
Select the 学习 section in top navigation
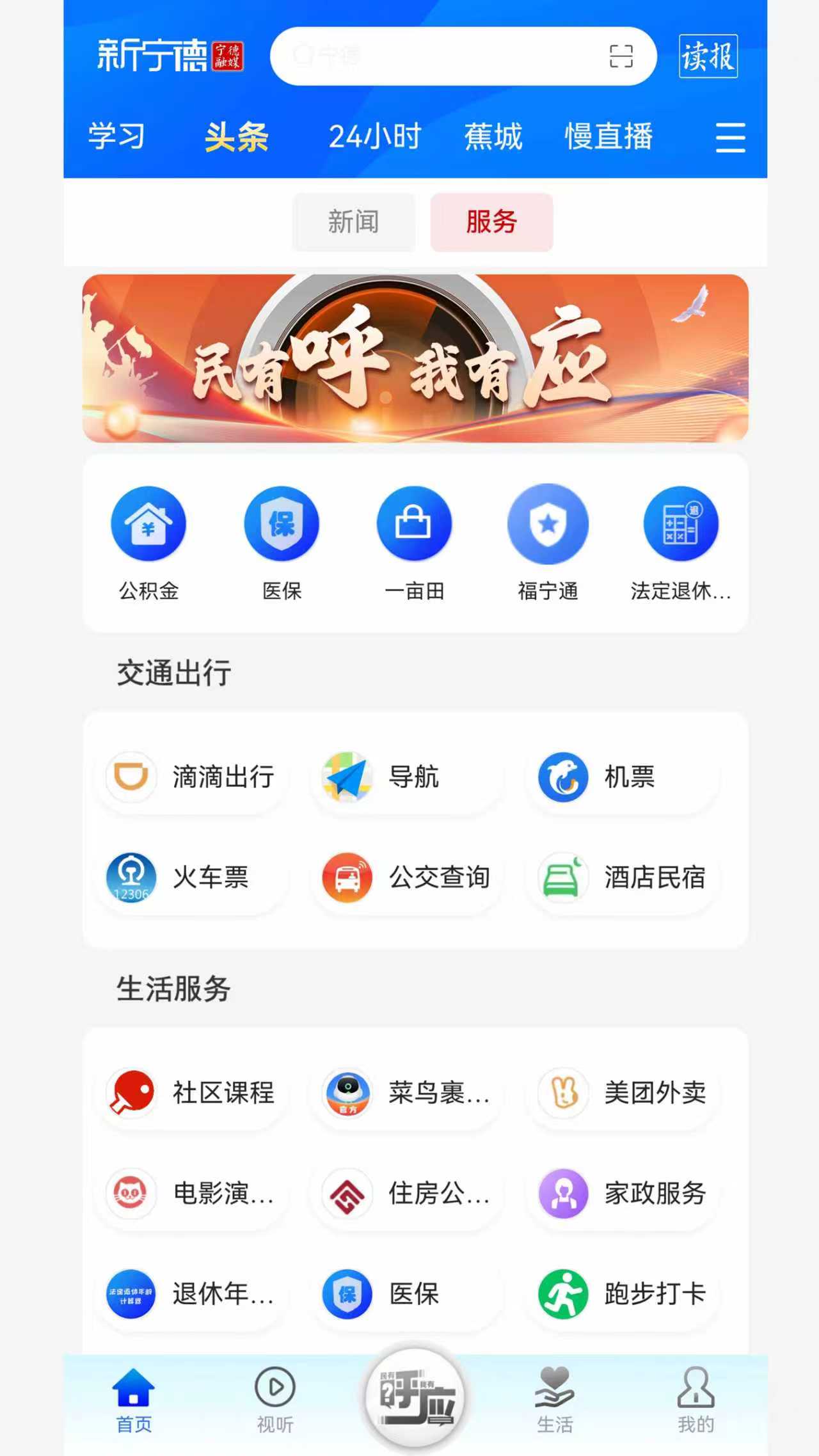click(x=115, y=136)
